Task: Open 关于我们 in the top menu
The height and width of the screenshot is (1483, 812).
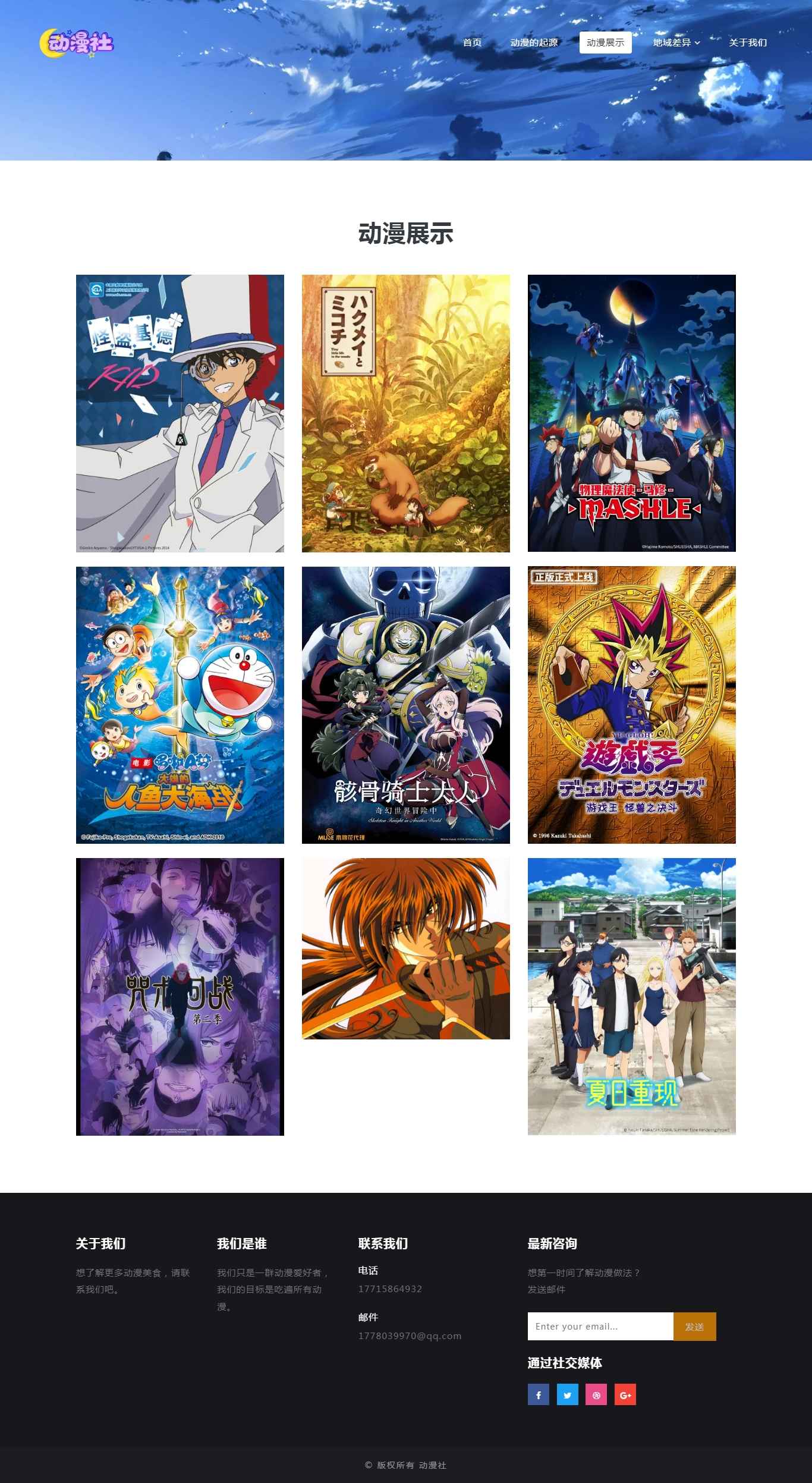Action: click(x=748, y=43)
